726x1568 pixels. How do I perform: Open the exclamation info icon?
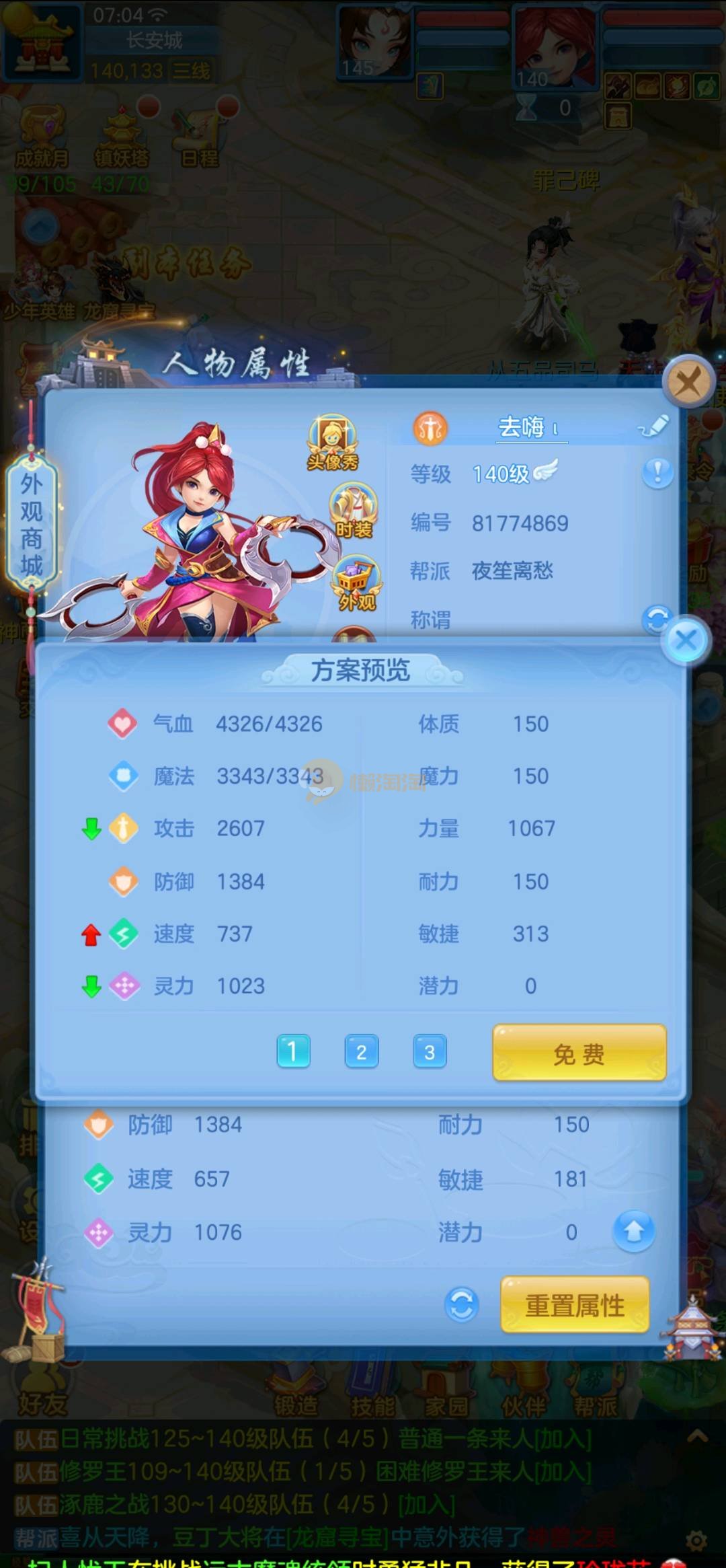(x=657, y=473)
